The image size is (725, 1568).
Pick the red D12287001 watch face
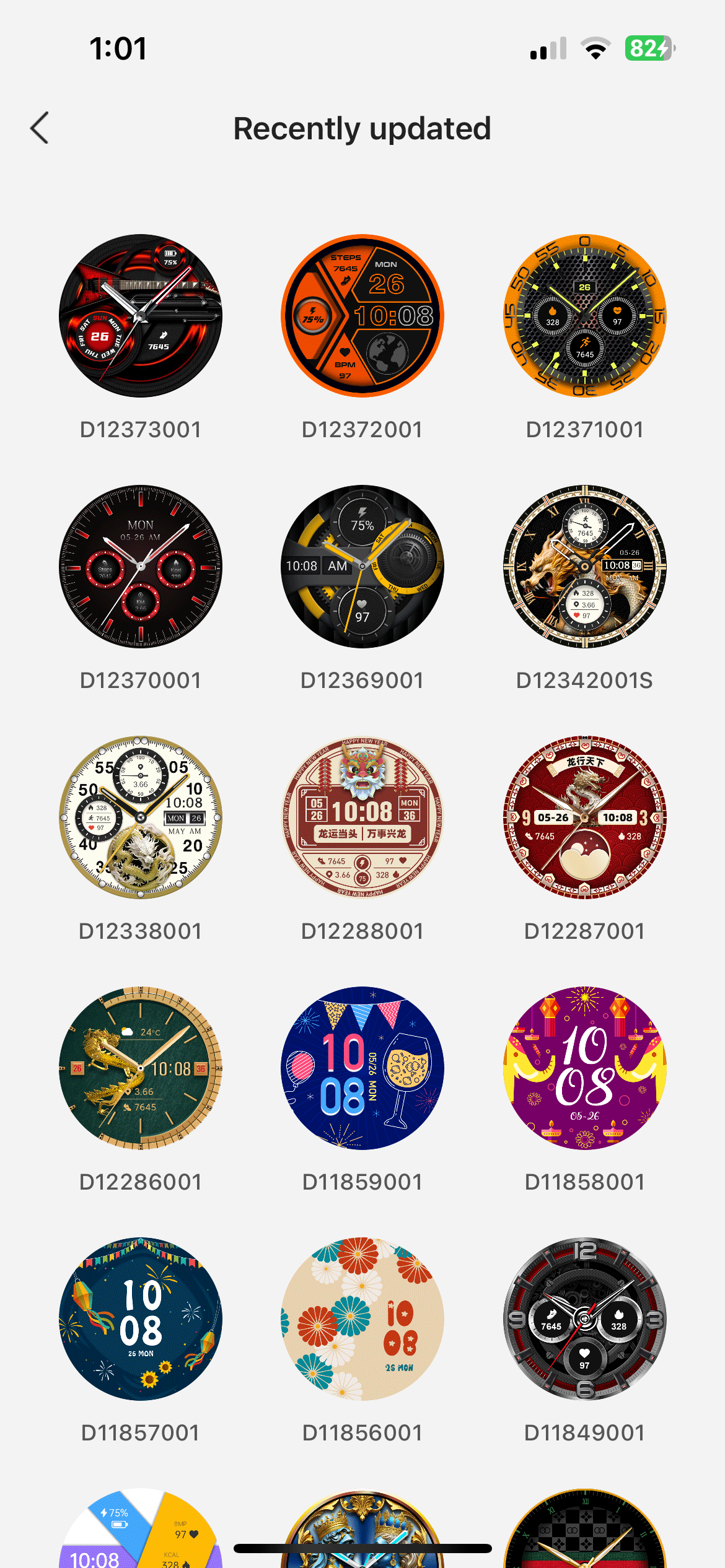[x=584, y=817]
